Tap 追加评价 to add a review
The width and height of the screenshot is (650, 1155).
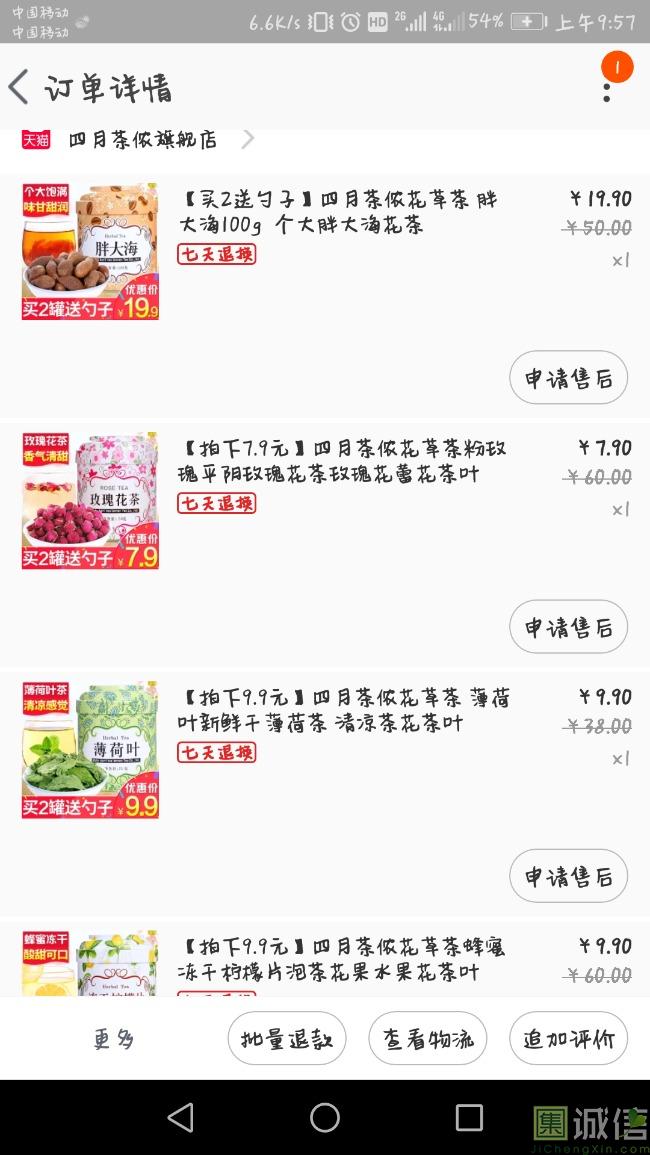point(568,1039)
